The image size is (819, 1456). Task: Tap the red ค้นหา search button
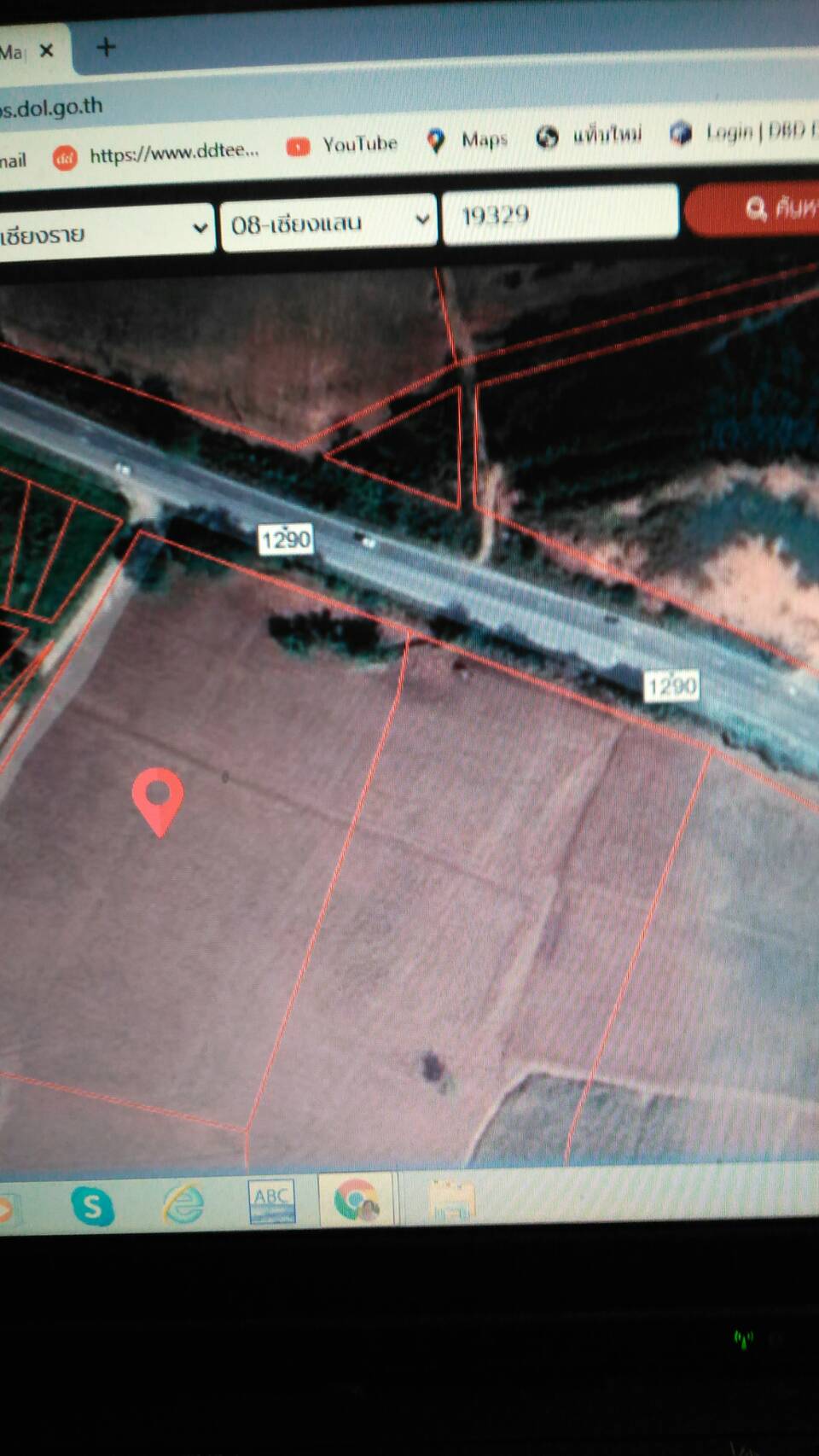point(752,207)
